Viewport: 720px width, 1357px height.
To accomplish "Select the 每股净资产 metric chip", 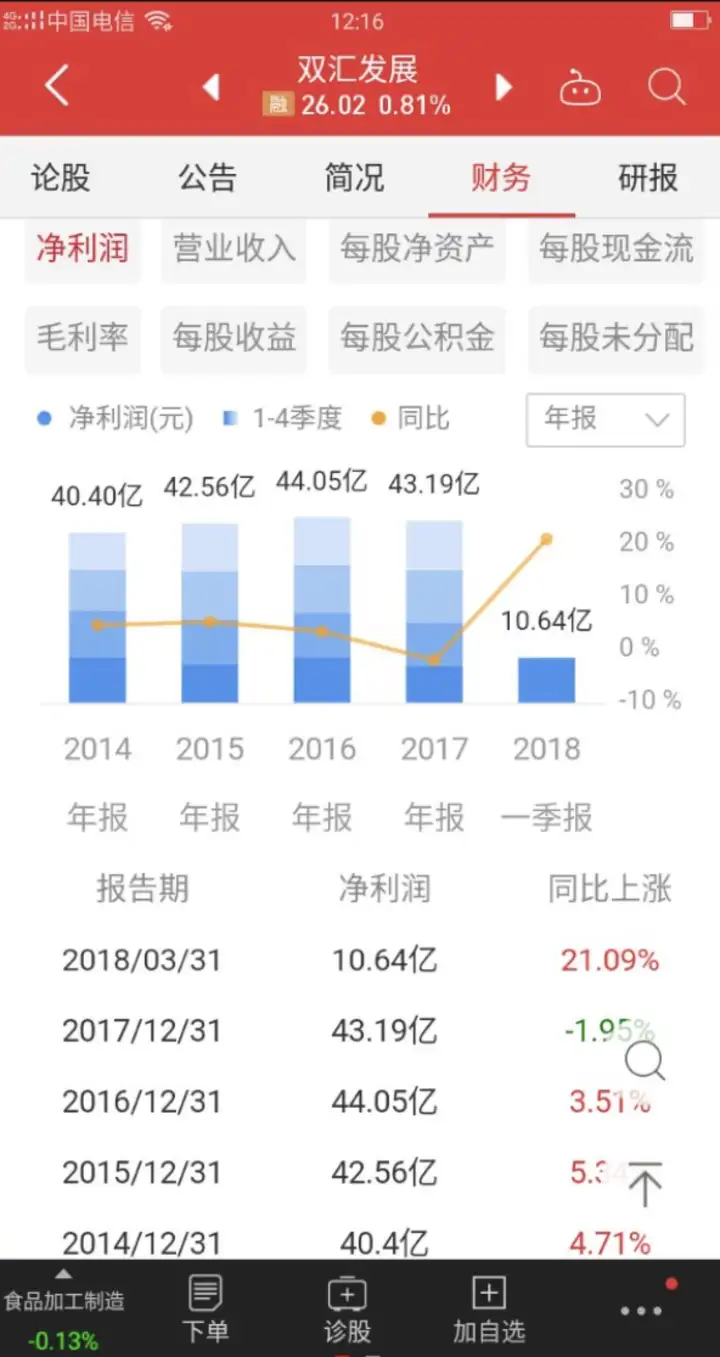I will pyautogui.click(x=417, y=248).
